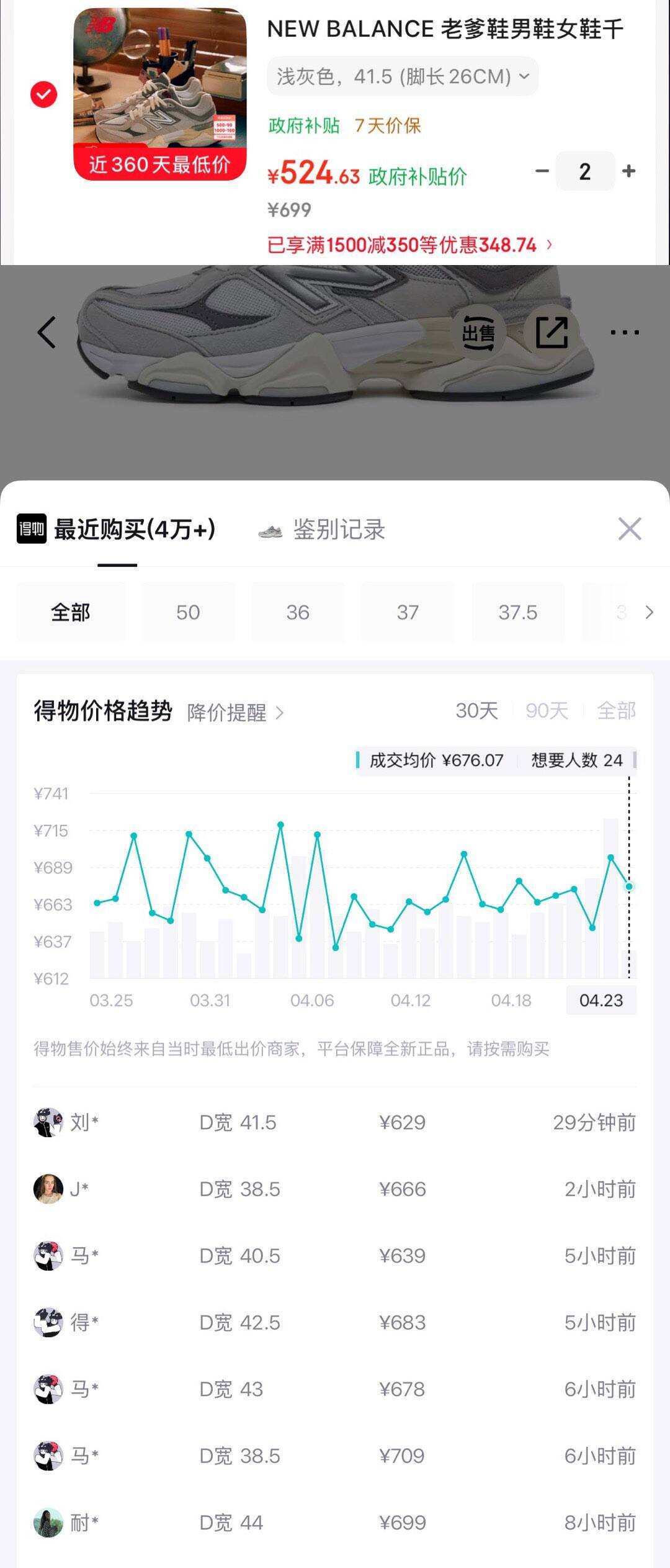View the 已享满1500减350 discount details
Screen dimensions: 670x1568
click(x=409, y=245)
